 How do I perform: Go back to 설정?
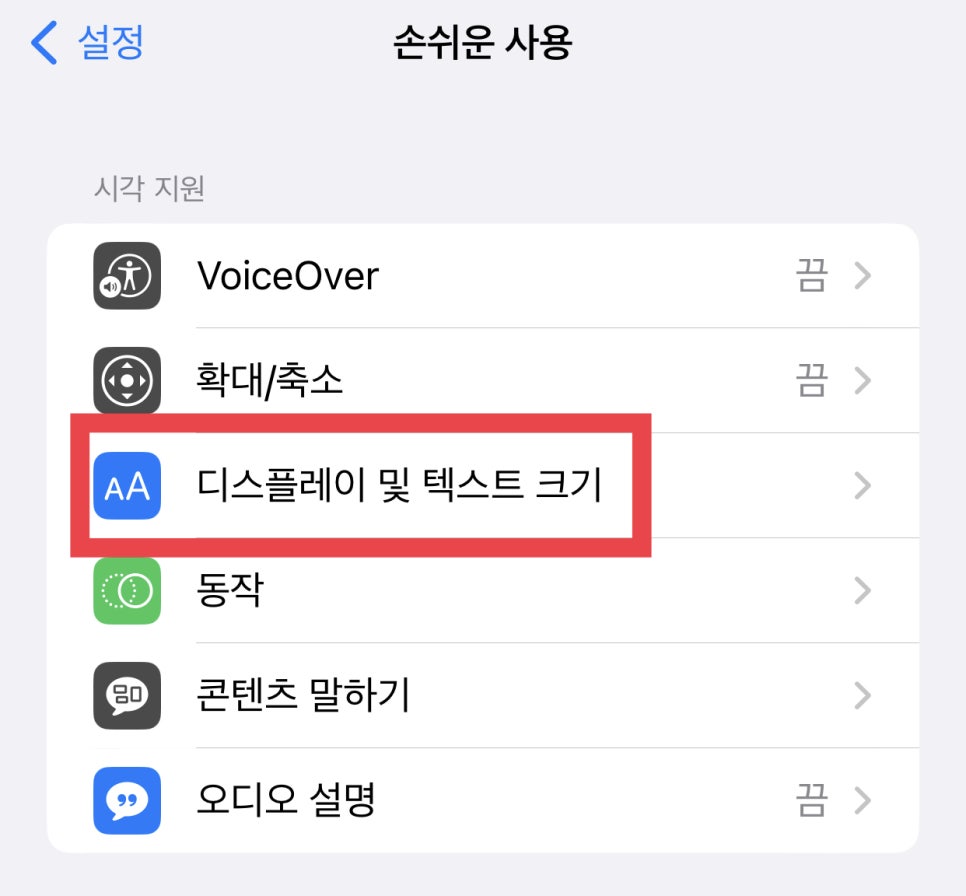[x=88, y=44]
